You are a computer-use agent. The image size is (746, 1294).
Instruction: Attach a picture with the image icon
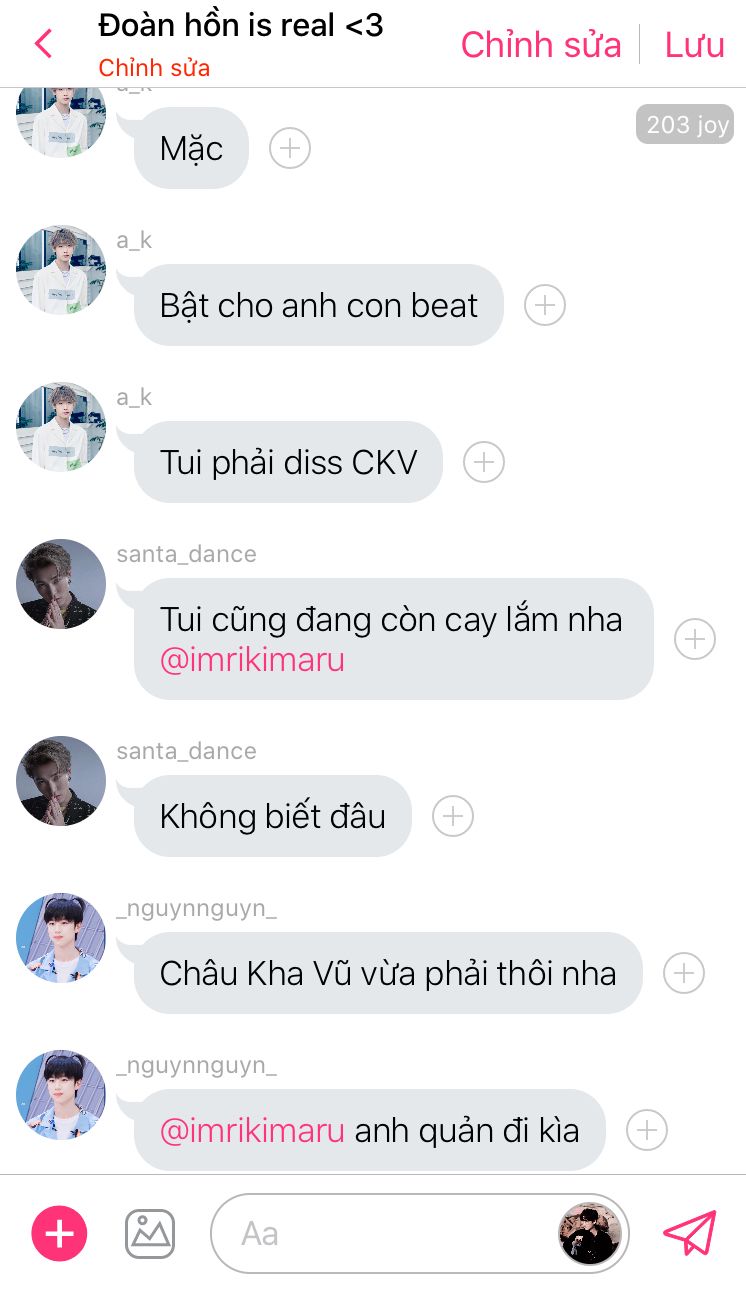(150, 1234)
